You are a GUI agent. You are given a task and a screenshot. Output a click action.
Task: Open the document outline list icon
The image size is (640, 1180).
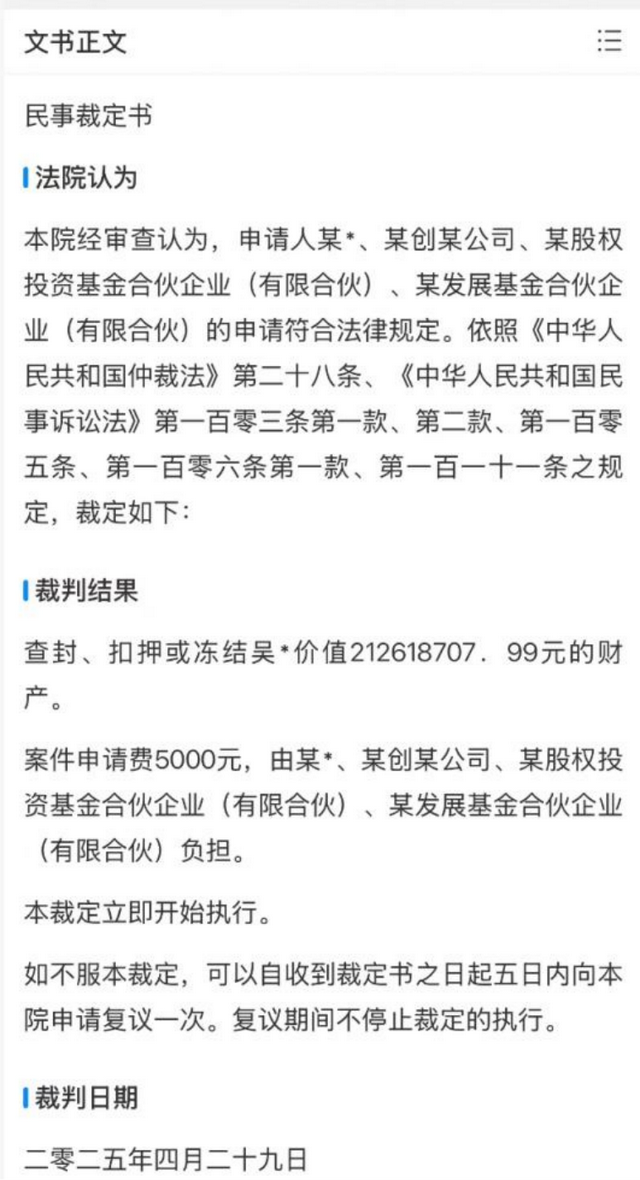click(x=608, y=41)
